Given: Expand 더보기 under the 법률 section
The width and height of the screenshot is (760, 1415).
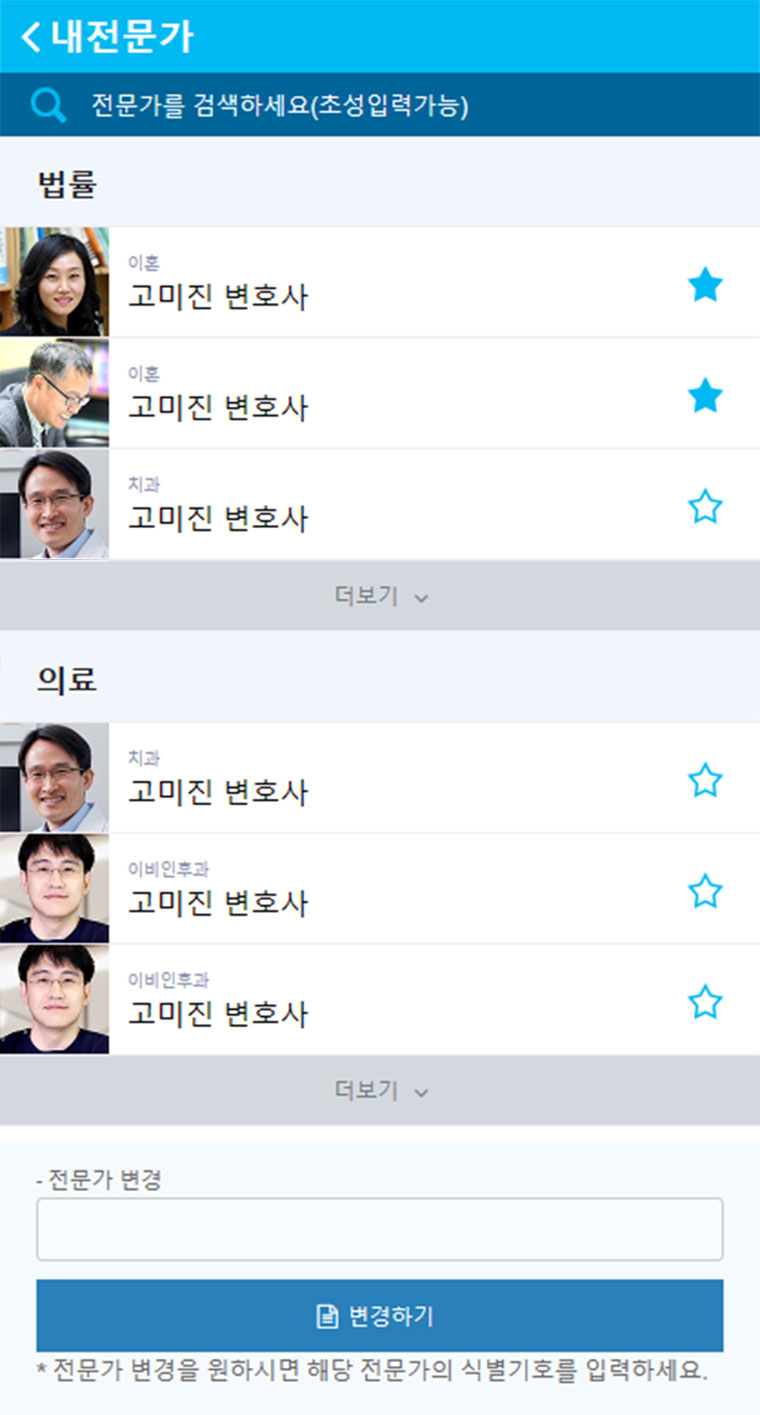Looking at the screenshot, I should (380, 596).
